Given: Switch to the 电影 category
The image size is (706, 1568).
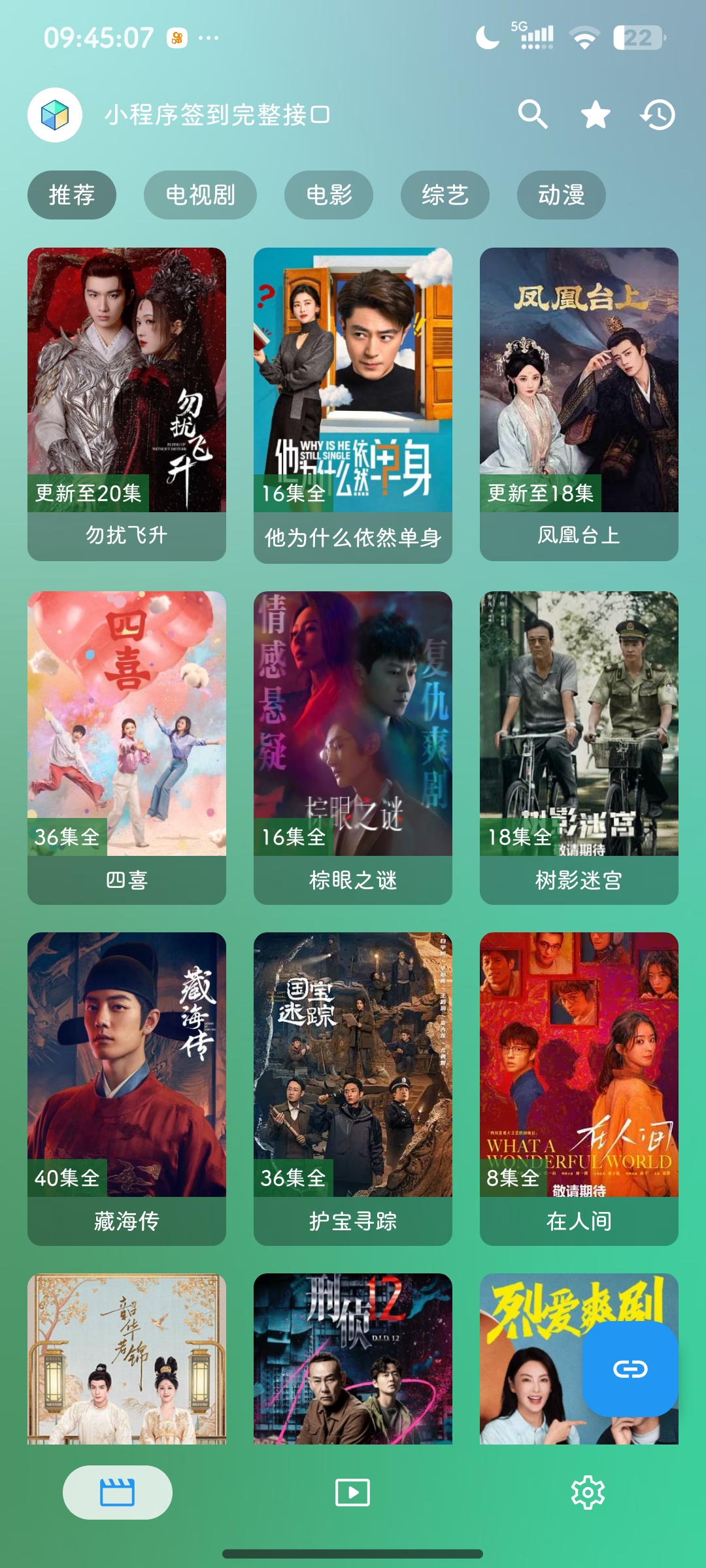Looking at the screenshot, I should point(329,195).
